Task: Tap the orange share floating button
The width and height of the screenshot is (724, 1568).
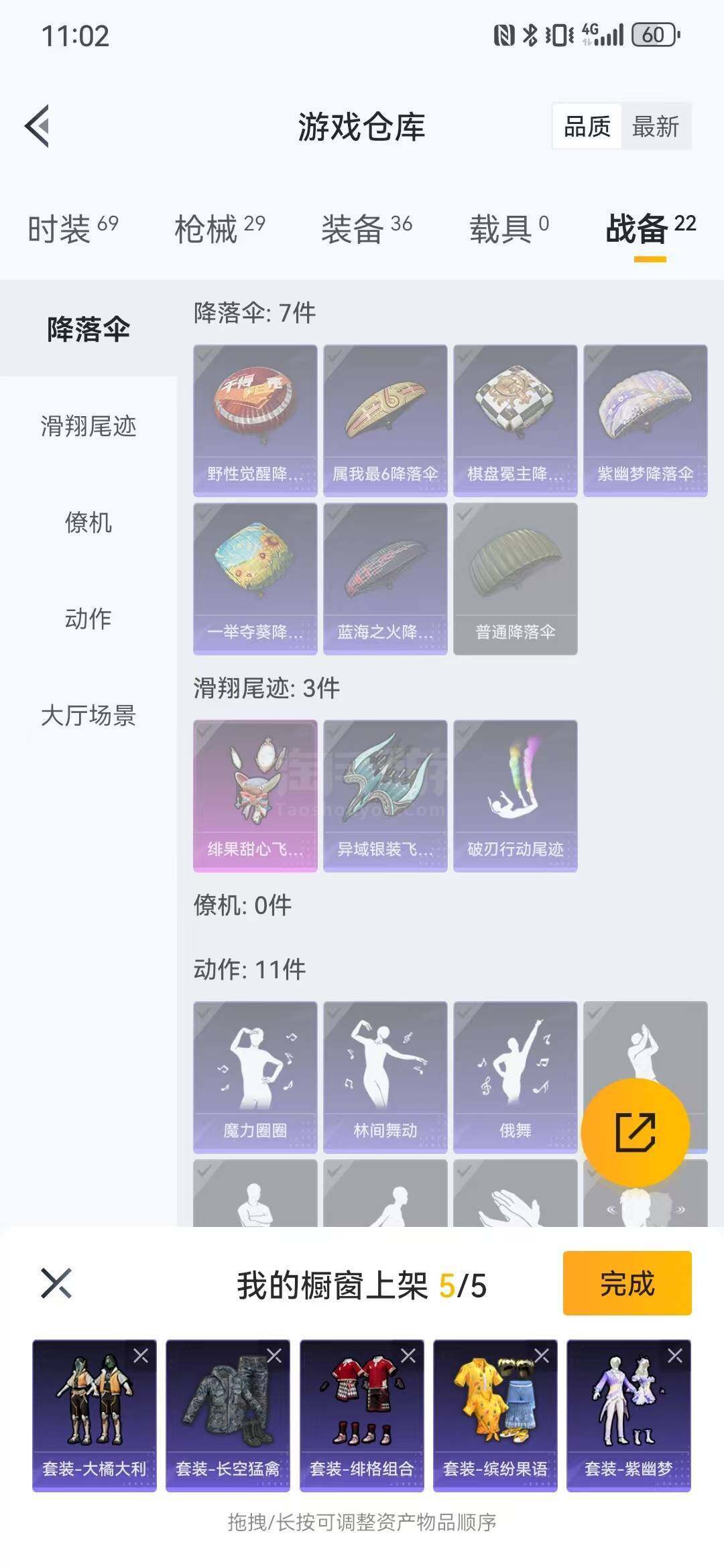Action: [x=635, y=1132]
